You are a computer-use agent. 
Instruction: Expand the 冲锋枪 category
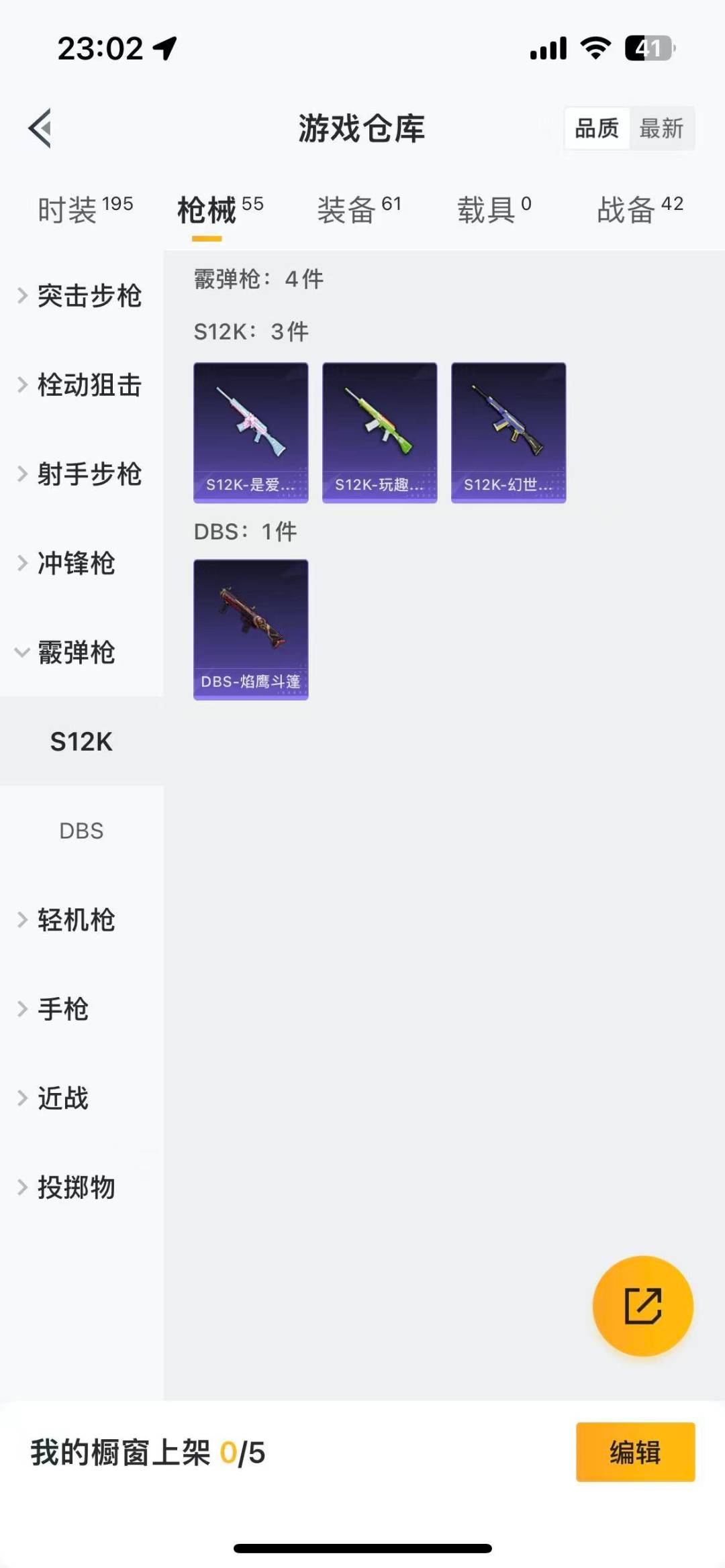pyautogui.click(x=74, y=564)
